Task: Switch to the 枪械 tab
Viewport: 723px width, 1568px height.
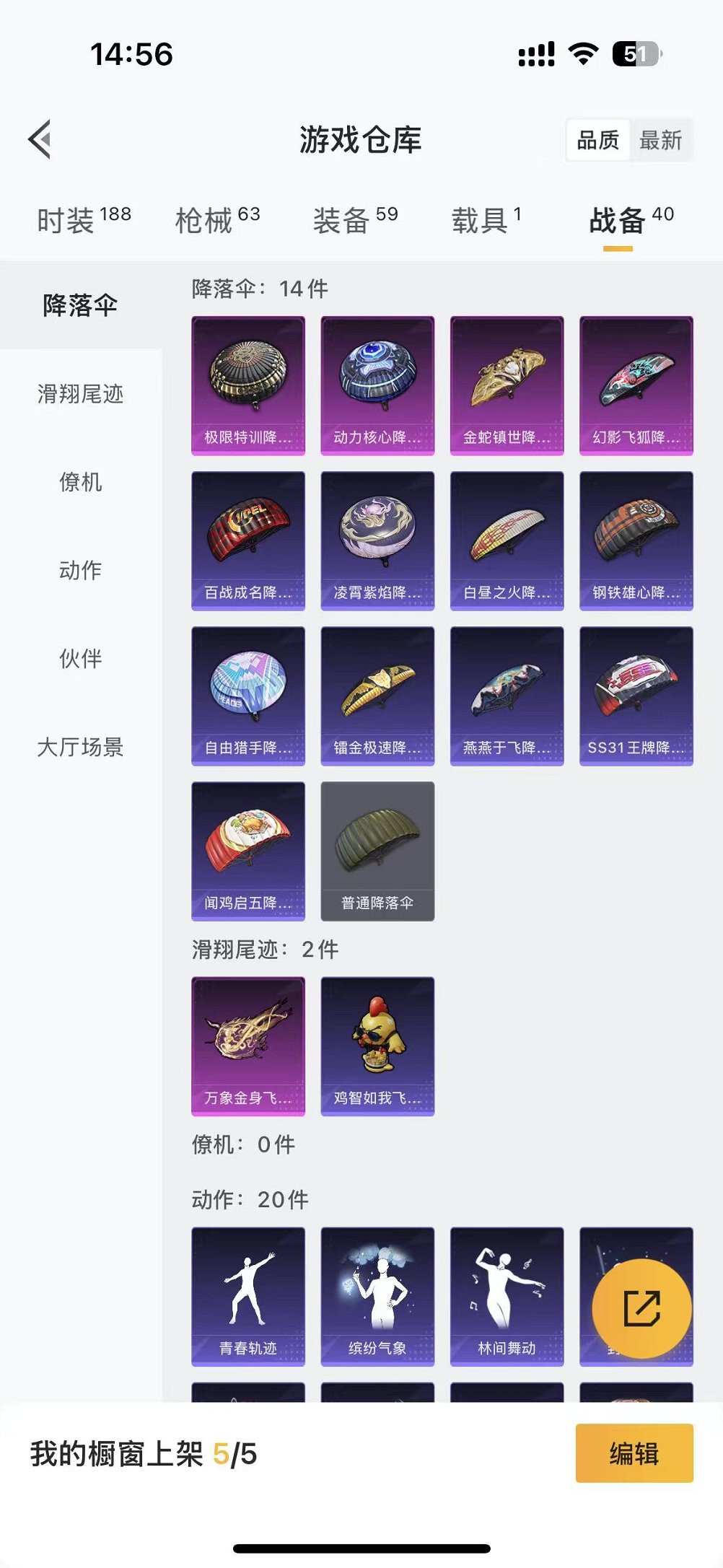Action: coord(217,219)
